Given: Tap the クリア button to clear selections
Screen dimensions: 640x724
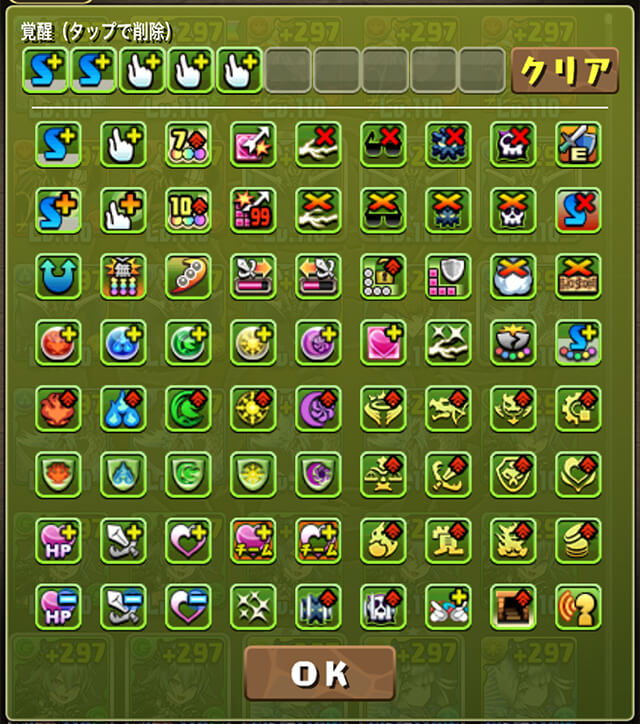Looking at the screenshot, I should tap(564, 70).
